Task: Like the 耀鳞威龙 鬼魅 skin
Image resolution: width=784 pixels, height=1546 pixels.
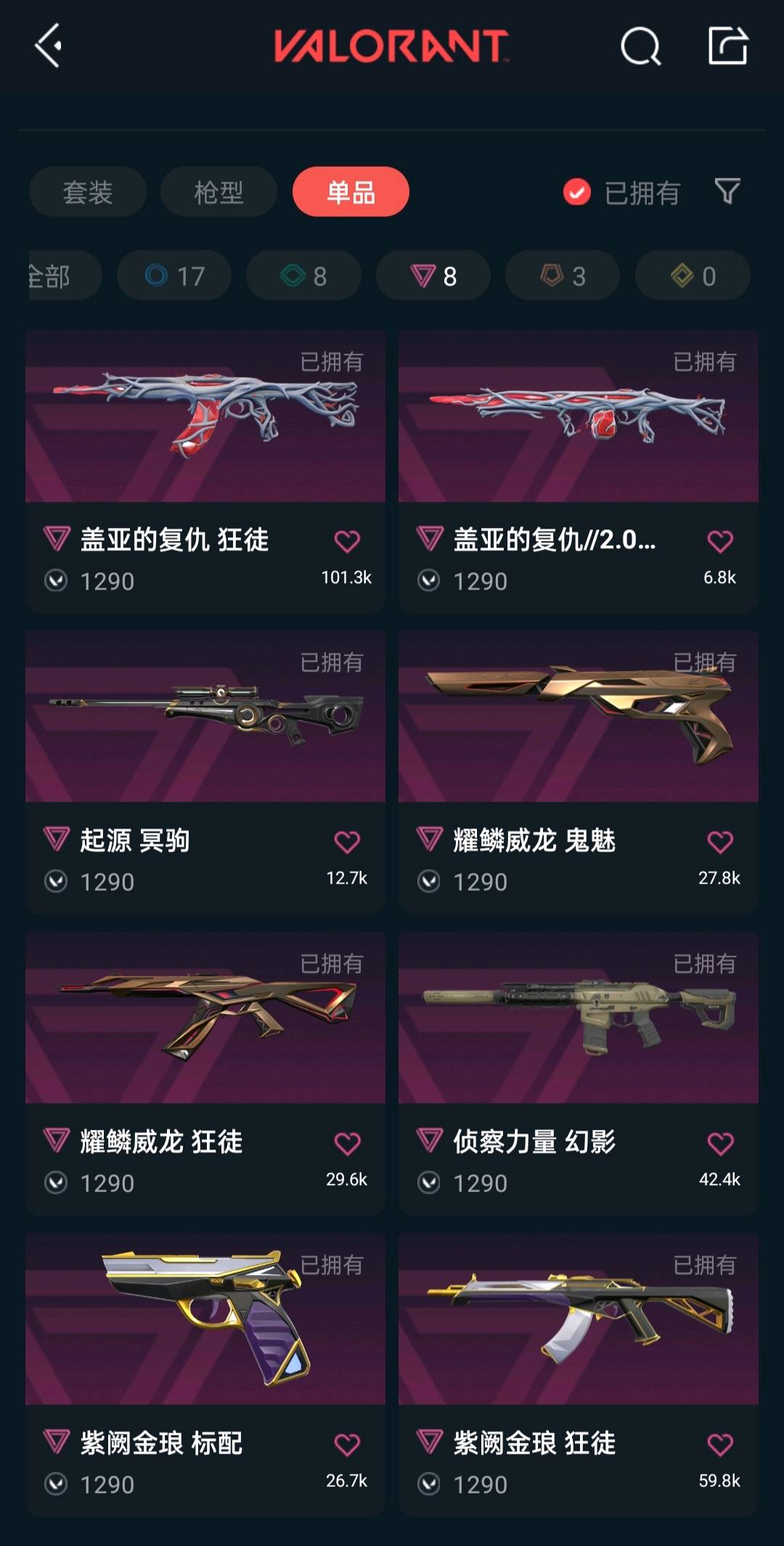Action: click(x=719, y=842)
